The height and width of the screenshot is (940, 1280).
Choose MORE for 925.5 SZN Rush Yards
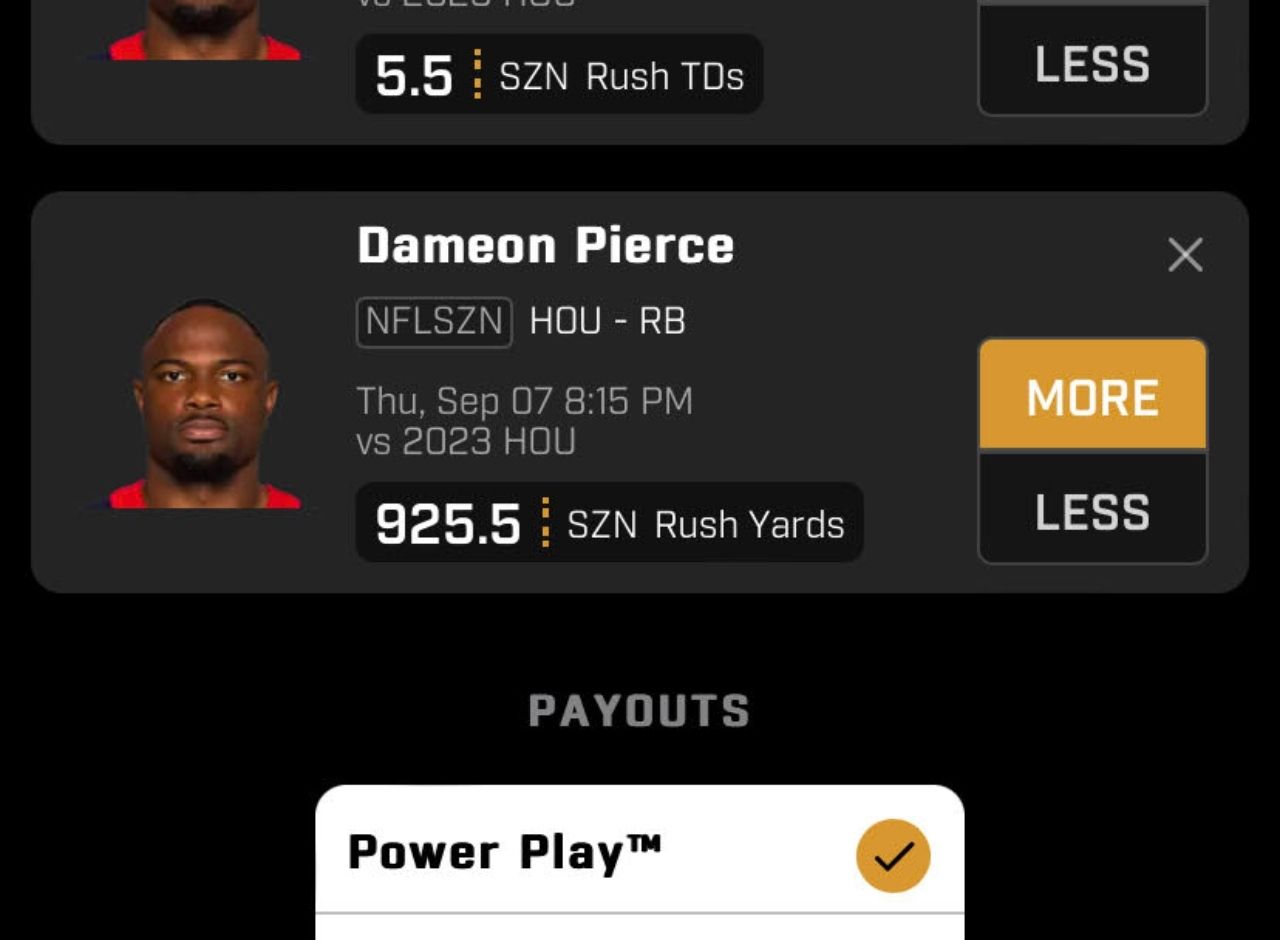1092,397
